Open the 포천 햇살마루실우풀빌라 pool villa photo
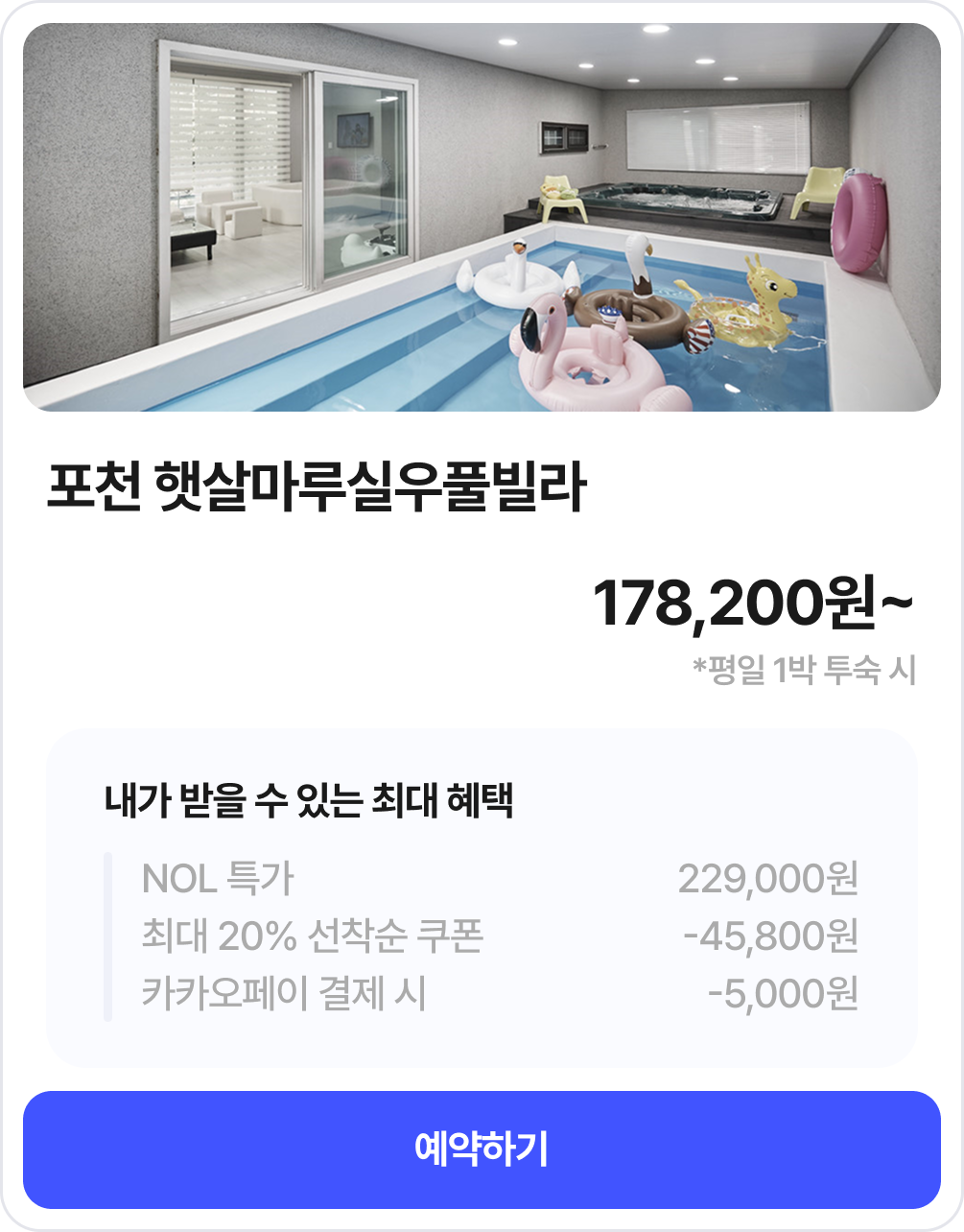The image size is (964, 1232). click(x=482, y=218)
